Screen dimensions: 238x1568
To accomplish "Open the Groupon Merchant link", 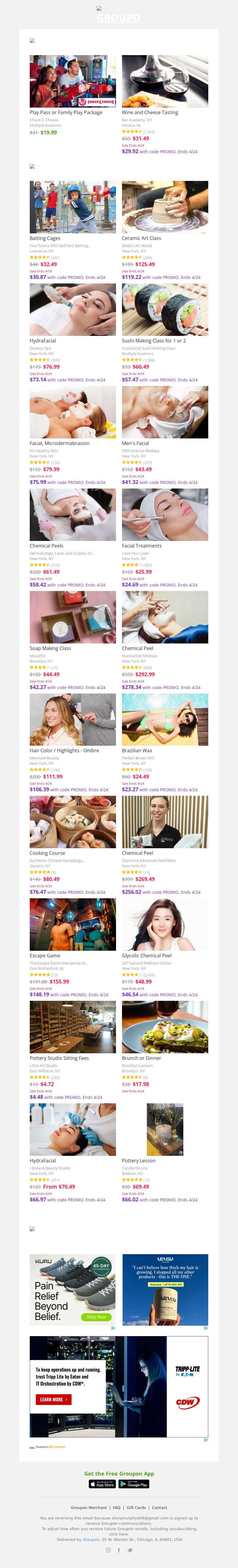I will [x=89, y=1508].
